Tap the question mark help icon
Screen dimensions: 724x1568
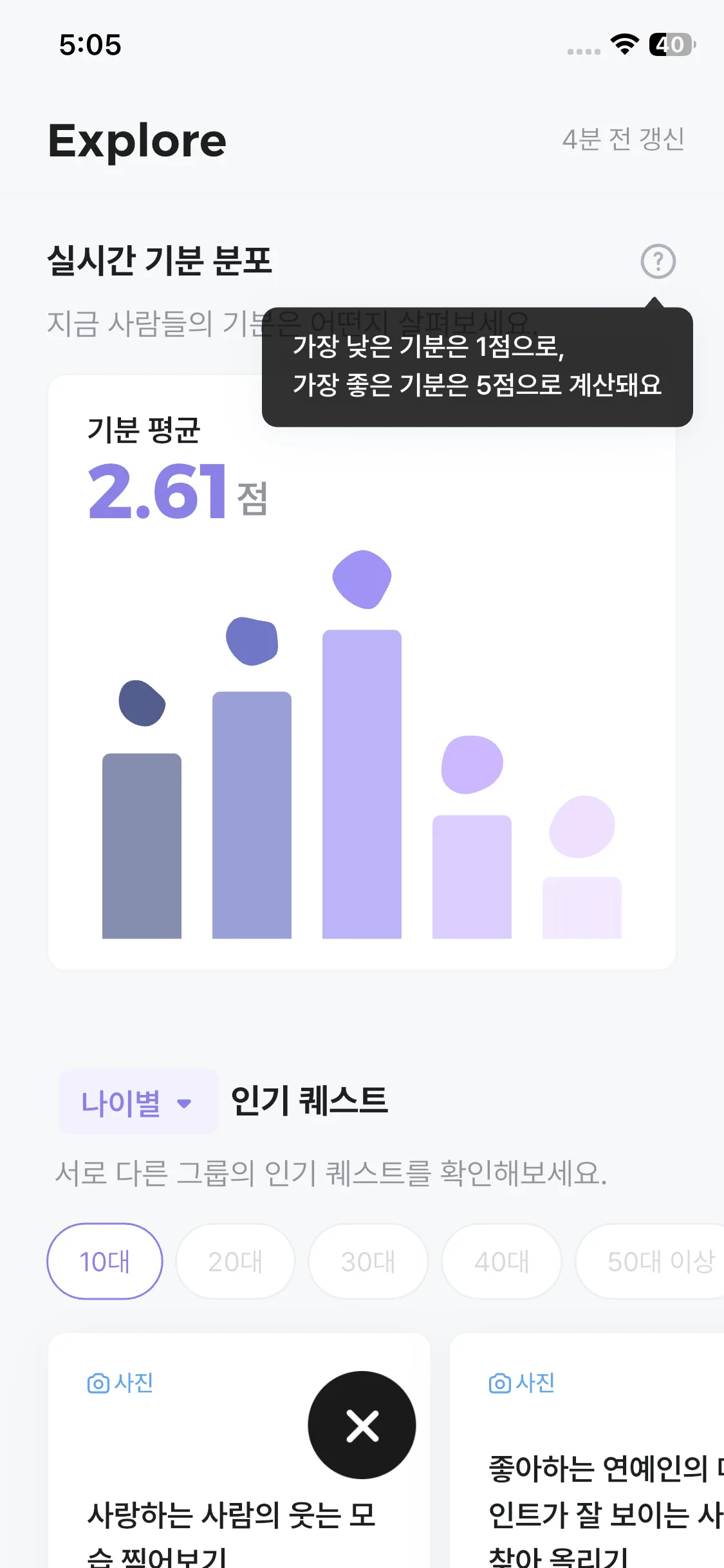(x=658, y=261)
